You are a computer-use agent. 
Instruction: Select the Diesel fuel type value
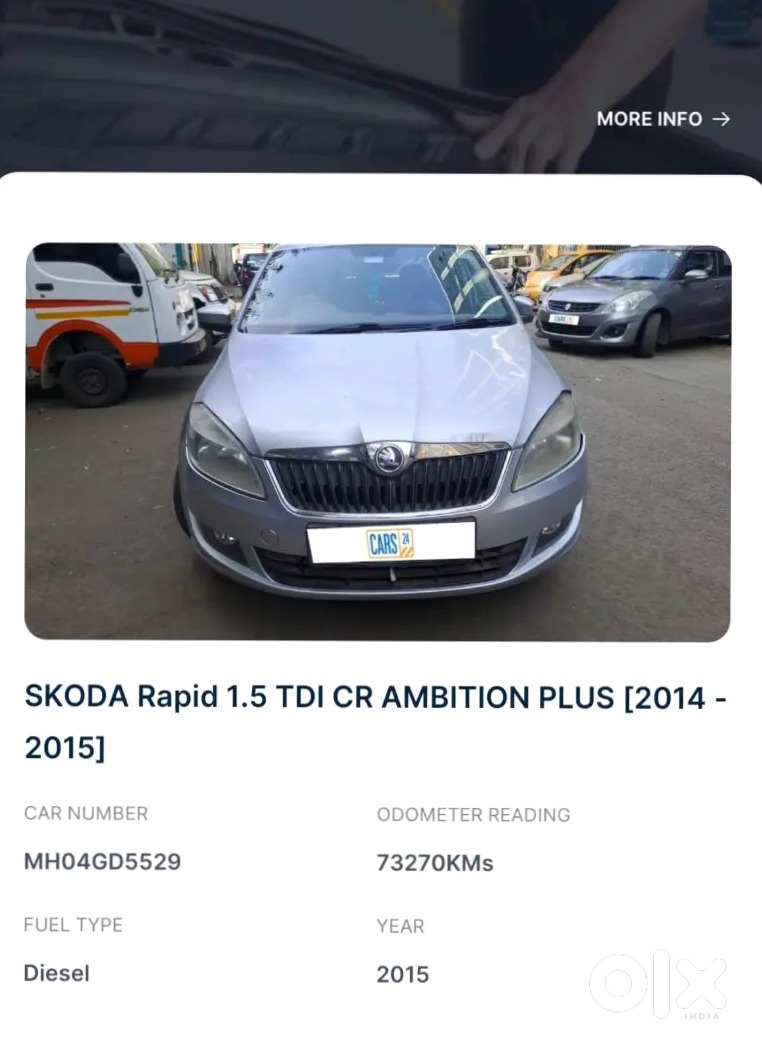pyautogui.click(x=56, y=973)
